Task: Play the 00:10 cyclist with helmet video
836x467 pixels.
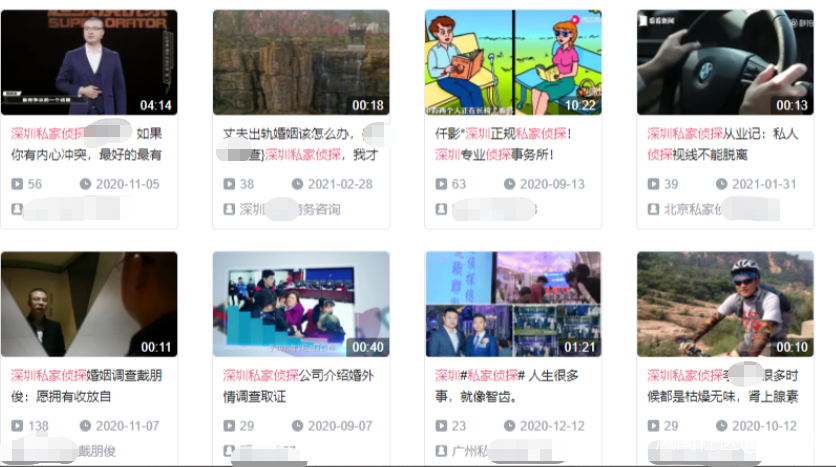Action: point(724,304)
